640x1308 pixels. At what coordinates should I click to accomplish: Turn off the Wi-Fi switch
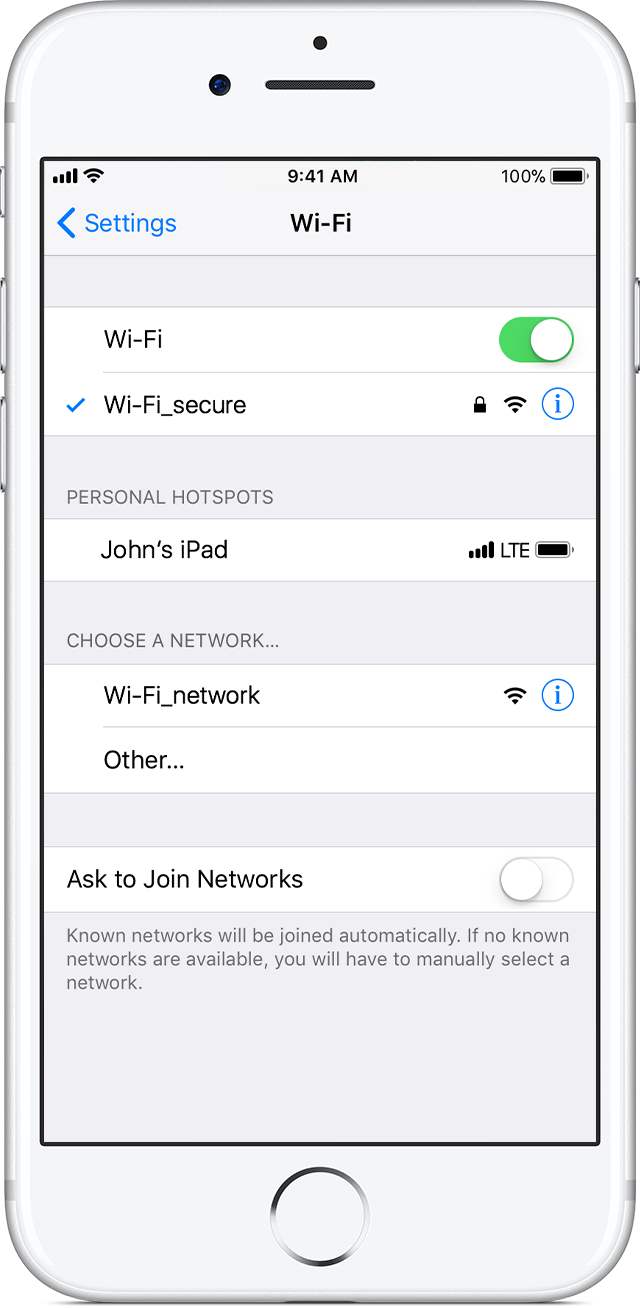[x=536, y=340]
